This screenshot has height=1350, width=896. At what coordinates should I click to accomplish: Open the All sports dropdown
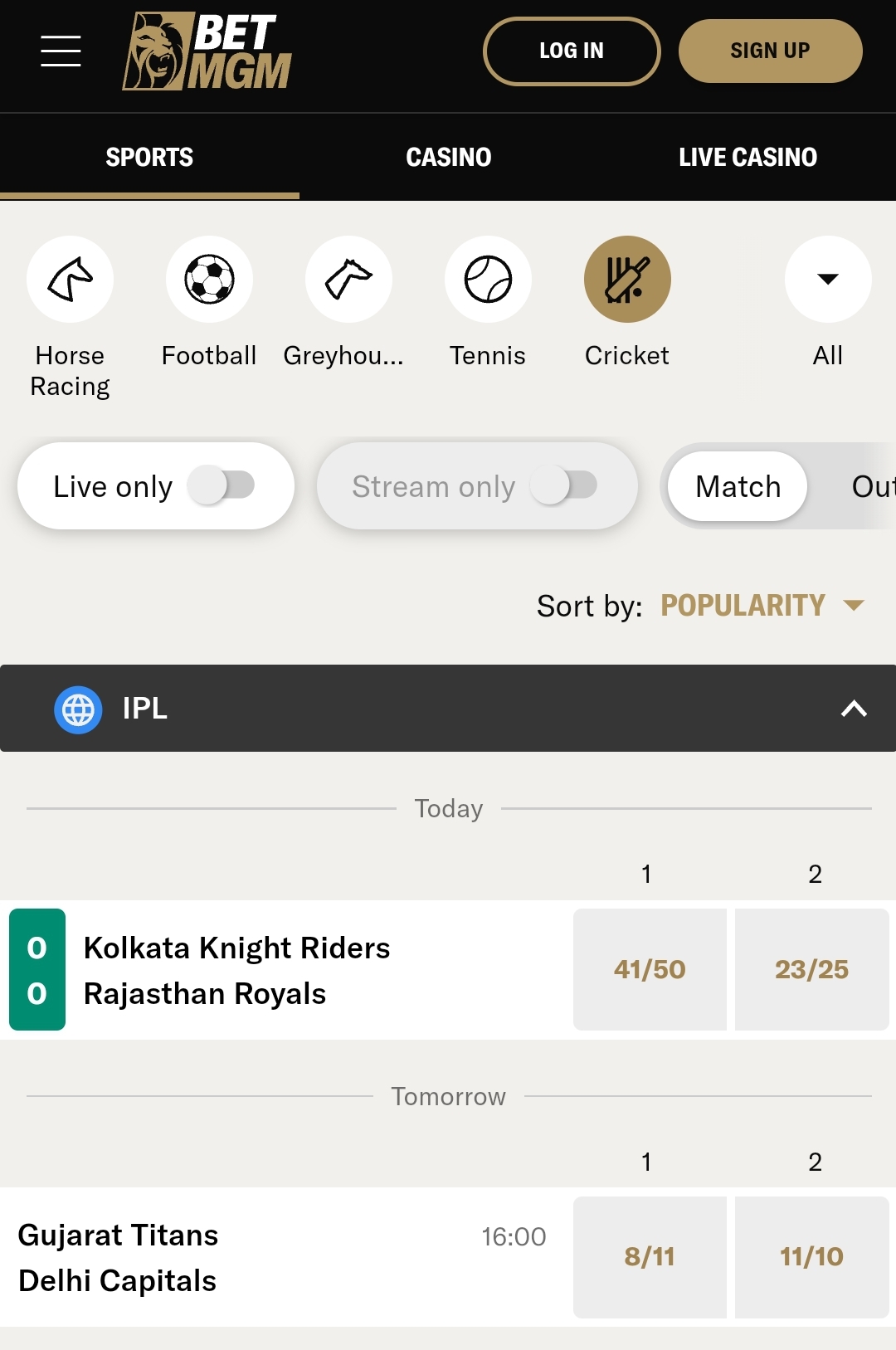point(827,280)
